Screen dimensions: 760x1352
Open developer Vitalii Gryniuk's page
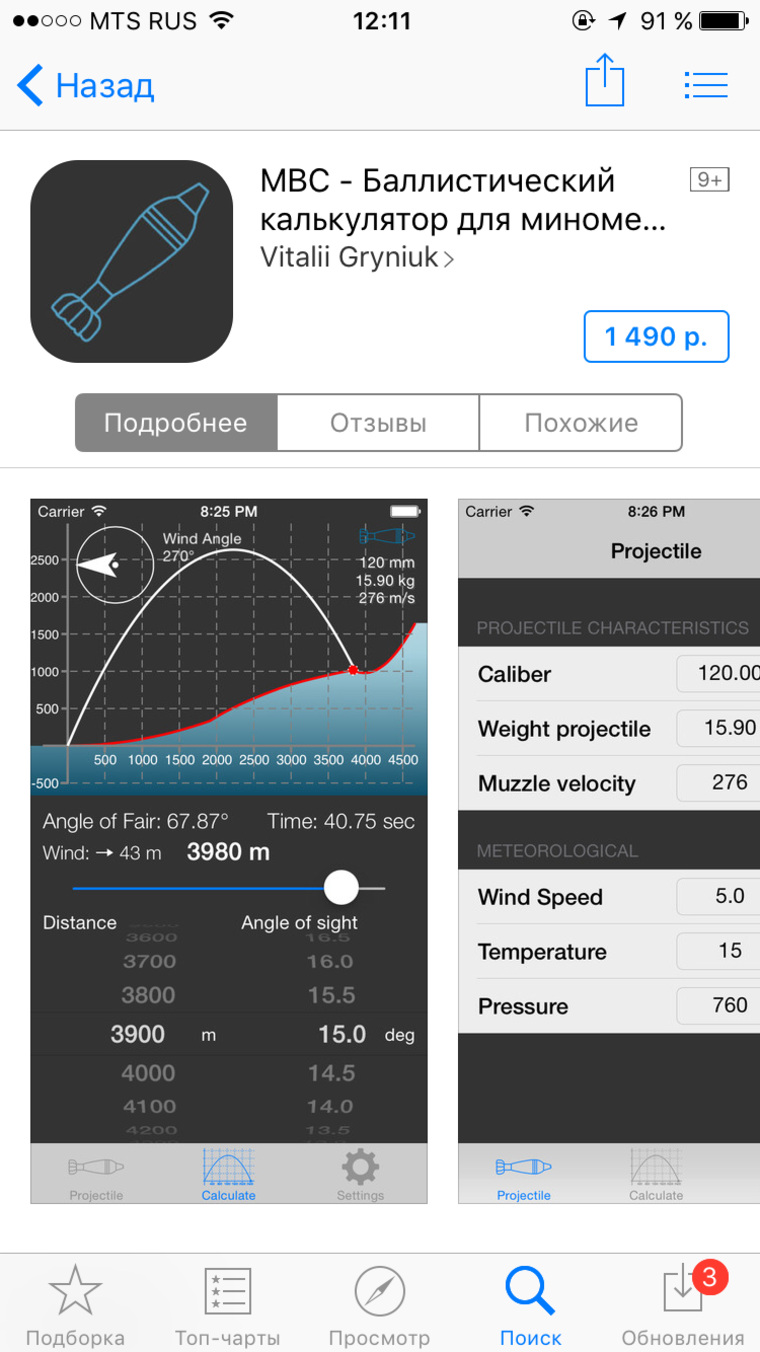click(356, 257)
